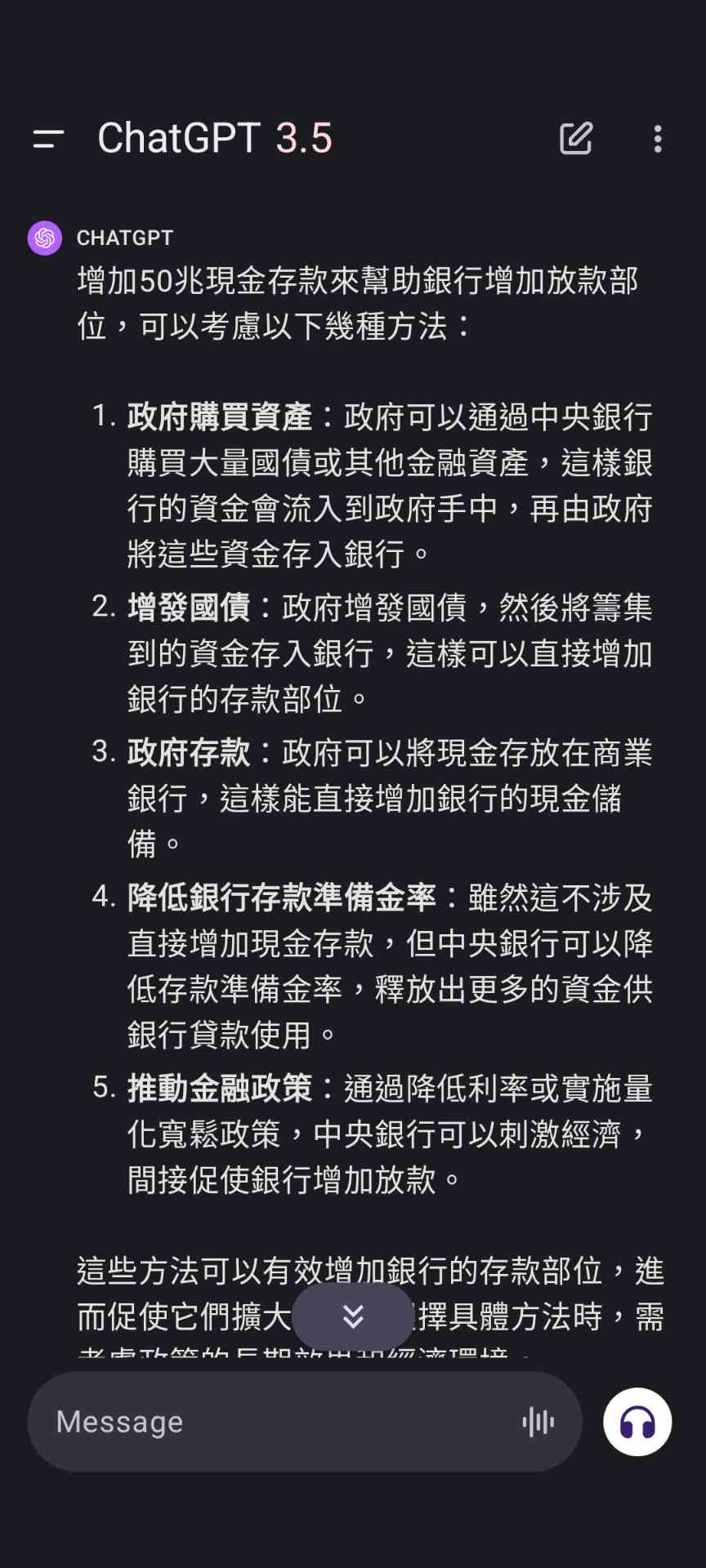Viewport: 706px width, 1568px height.
Task: Start voice input from waveform icon
Action: click(x=538, y=1422)
